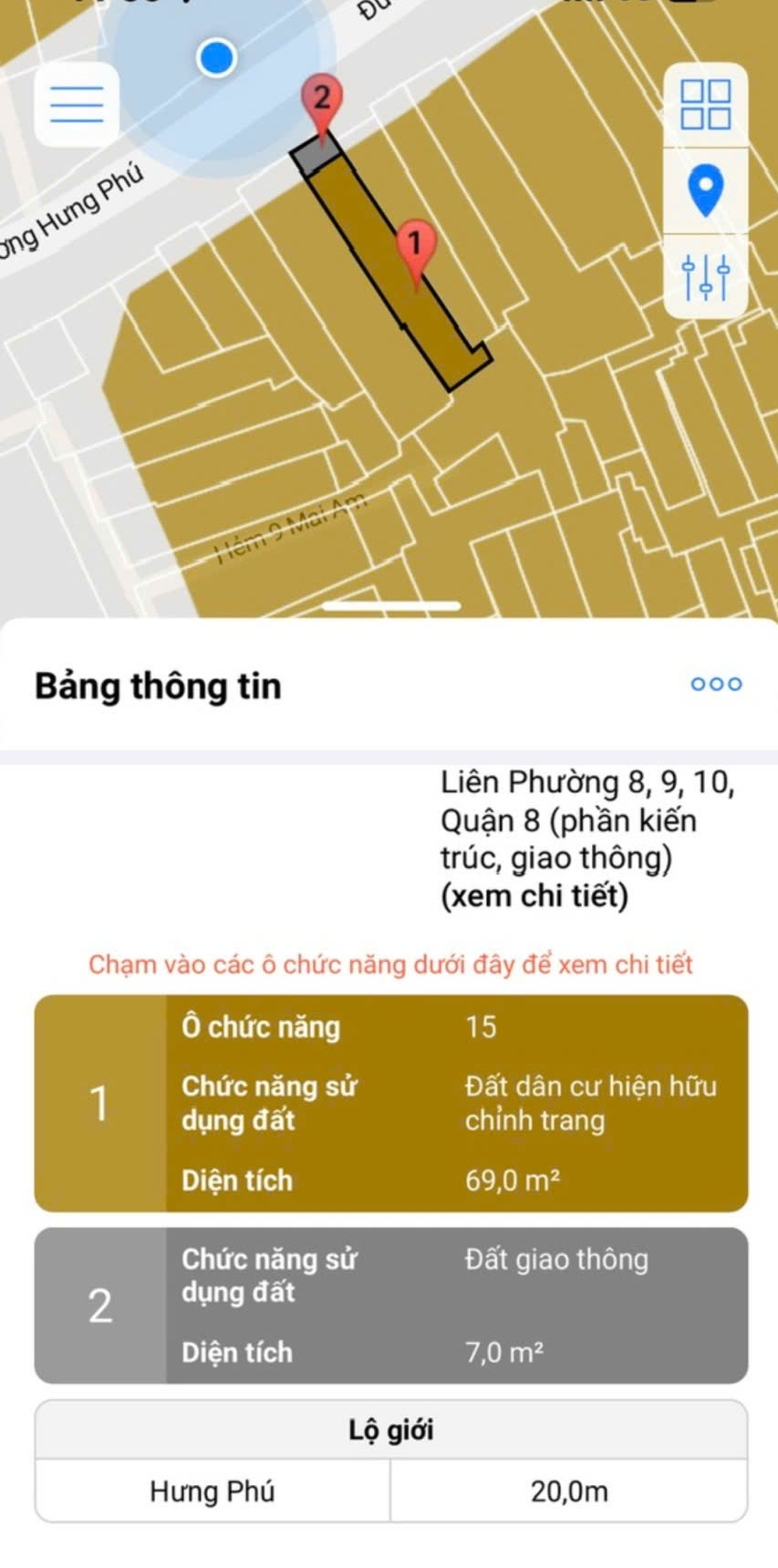Open the map layers grid button
The width and height of the screenshot is (778, 1568).
tap(706, 104)
